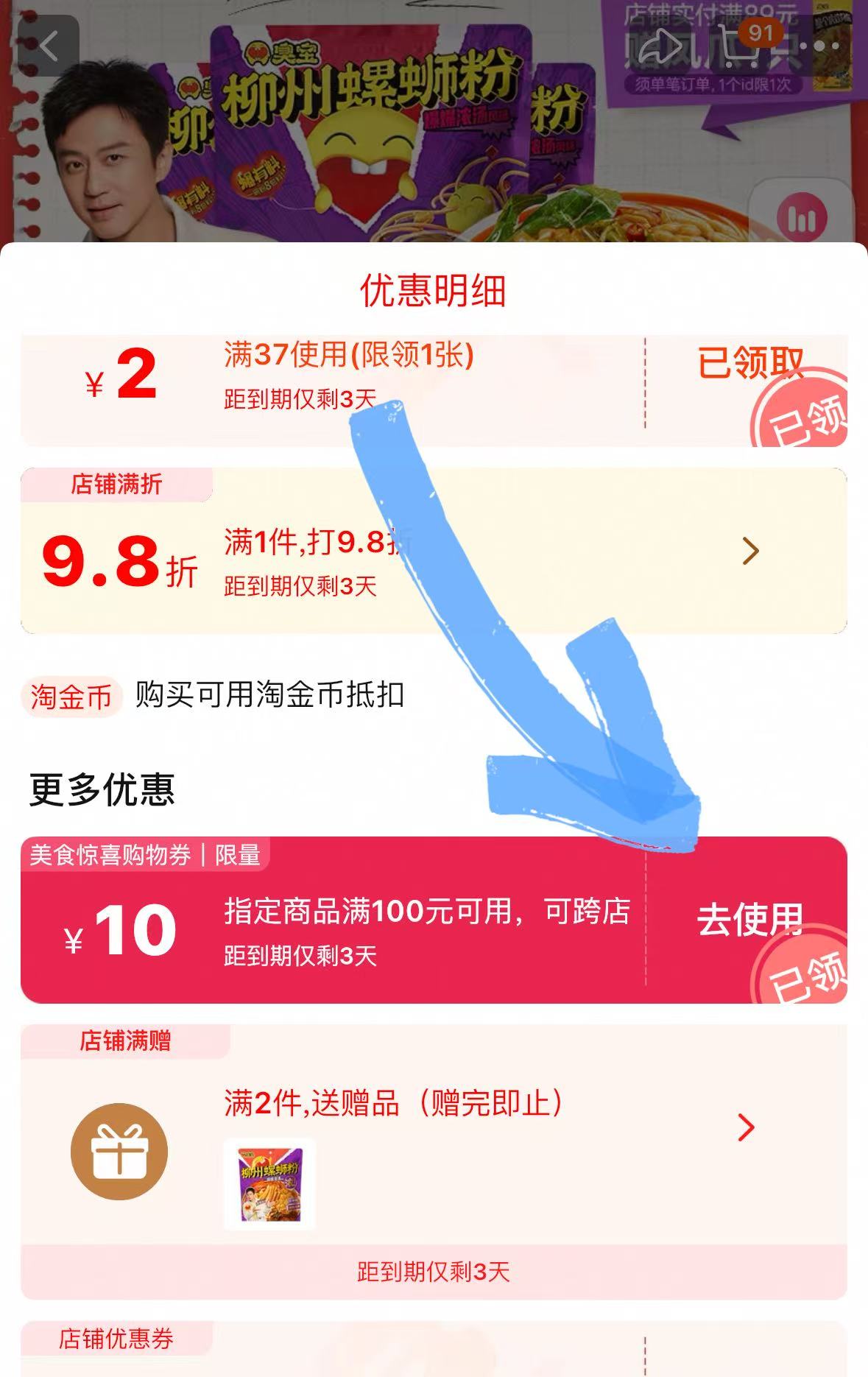Tap 去使用 on the ¥10 food coupon
The height and width of the screenshot is (1377, 868).
[x=749, y=919]
